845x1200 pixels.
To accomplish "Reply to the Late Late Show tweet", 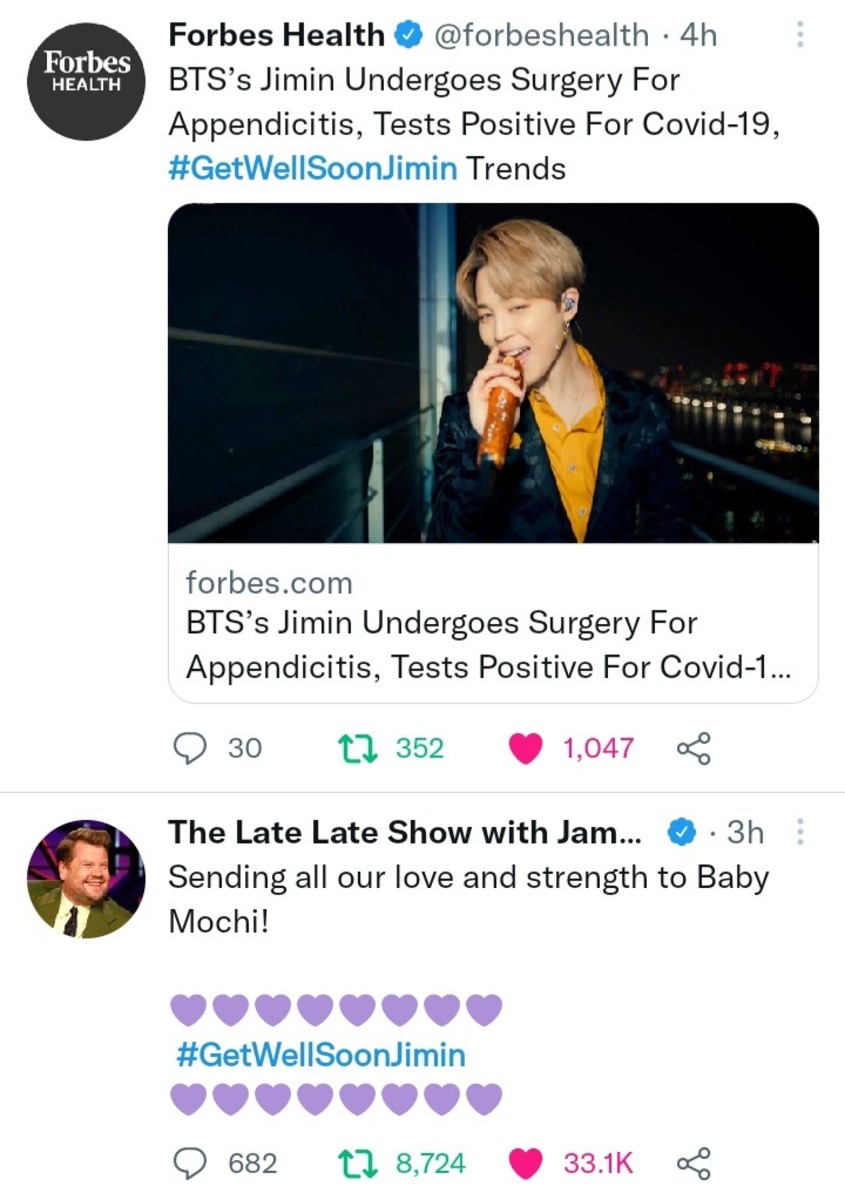I will coord(190,1163).
